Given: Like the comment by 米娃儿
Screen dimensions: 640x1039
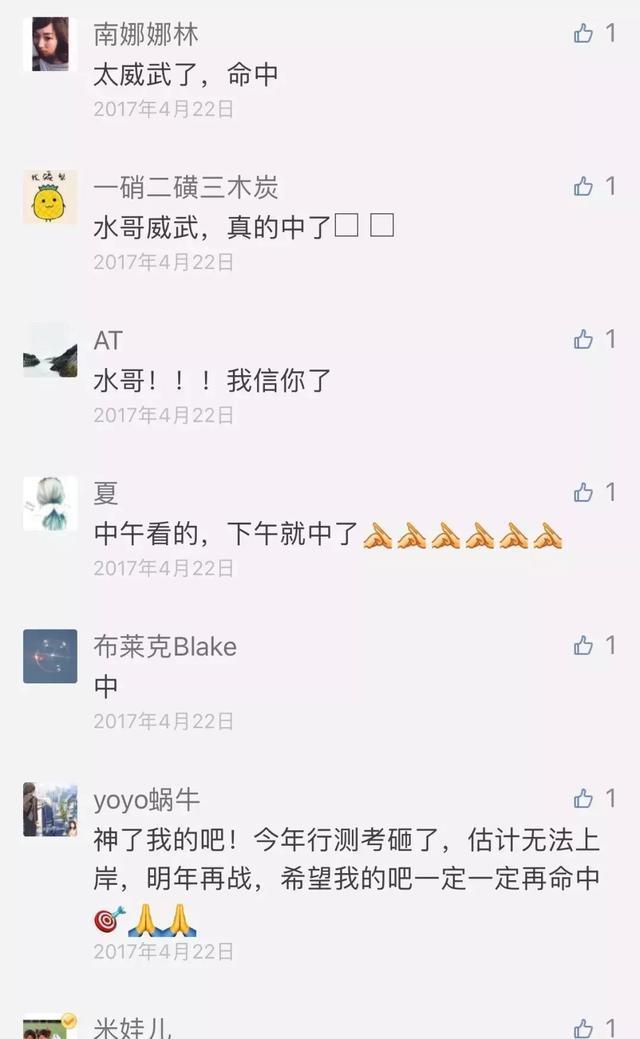Looking at the screenshot, I should [584, 1028].
